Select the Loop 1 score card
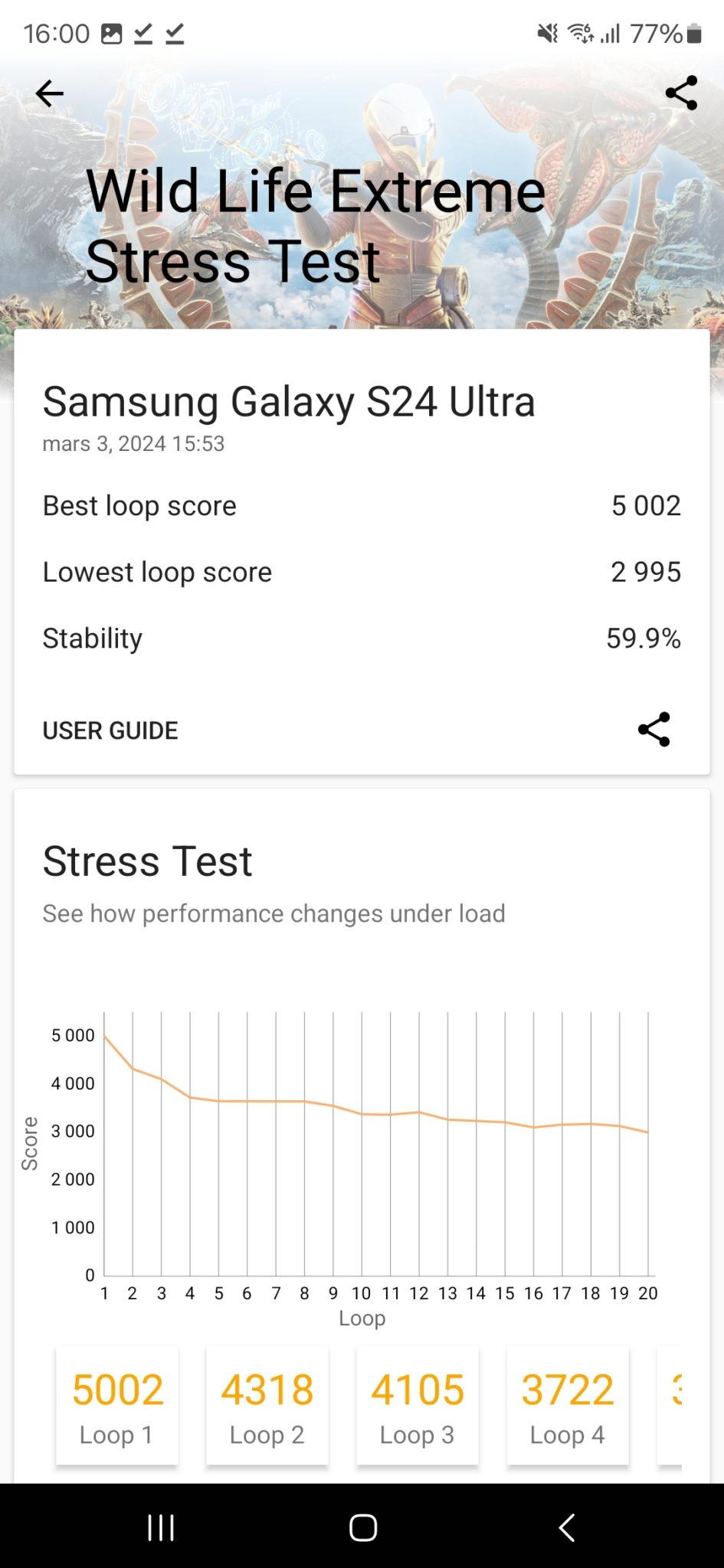Viewport: 724px width, 1568px height. point(117,1406)
